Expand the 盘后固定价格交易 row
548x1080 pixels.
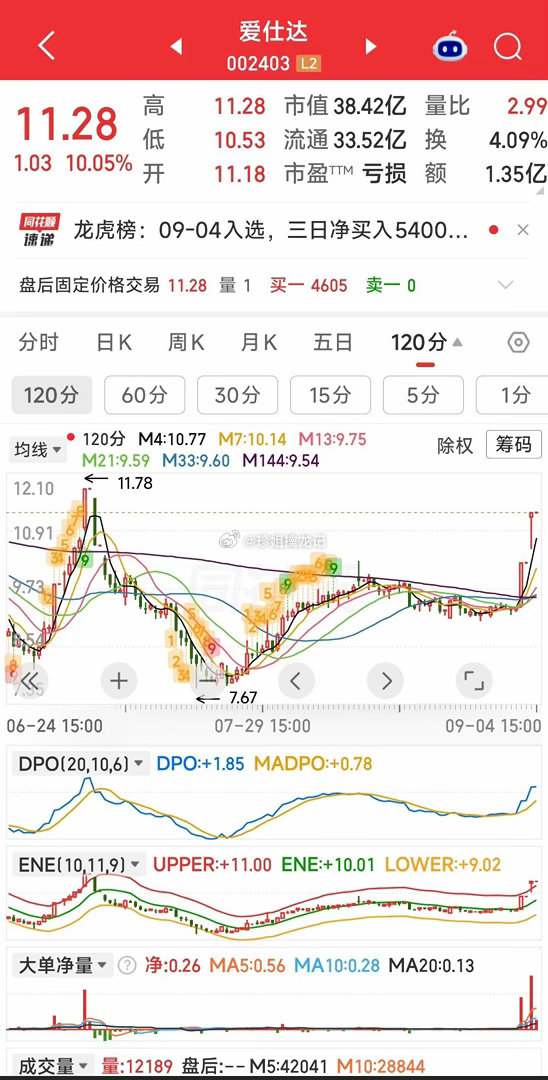coord(506,285)
